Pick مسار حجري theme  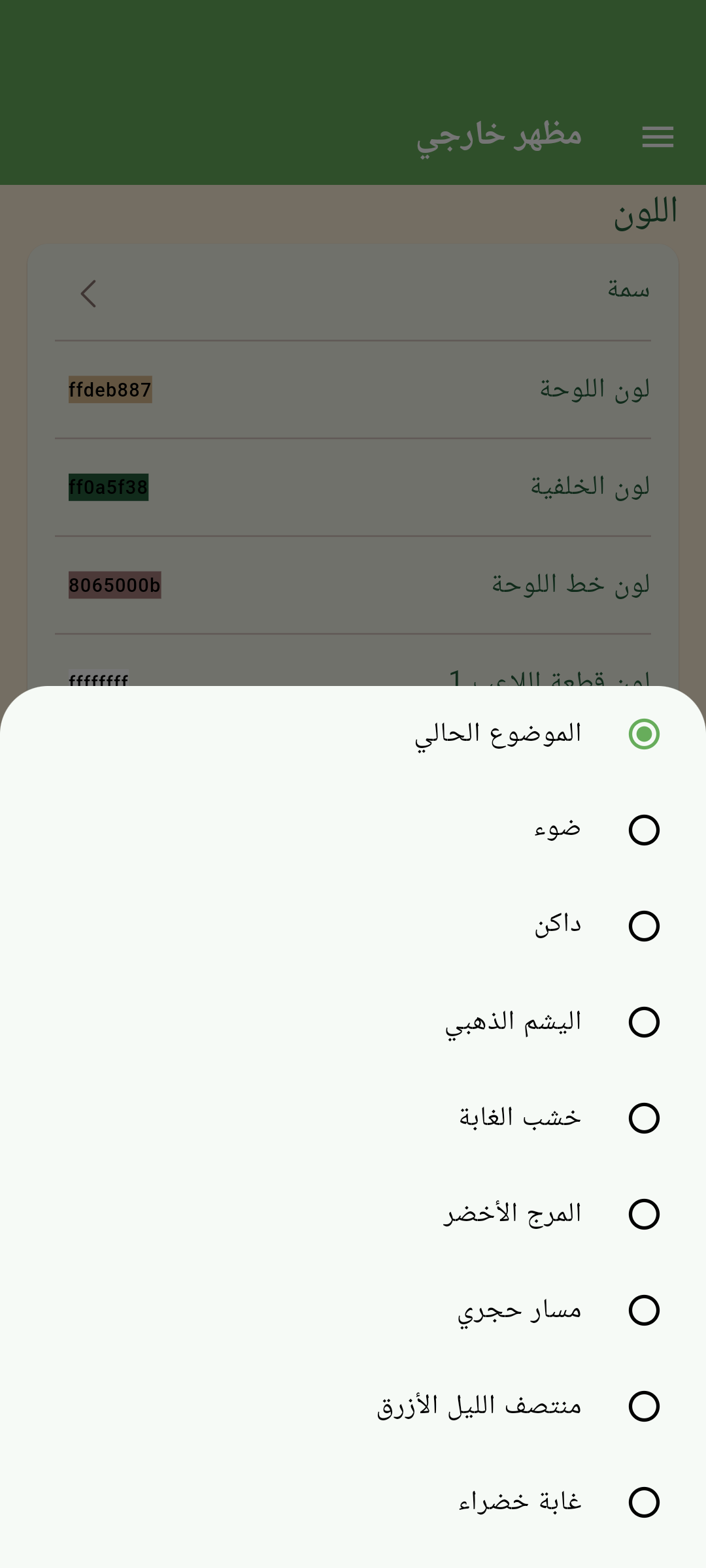click(x=643, y=1310)
